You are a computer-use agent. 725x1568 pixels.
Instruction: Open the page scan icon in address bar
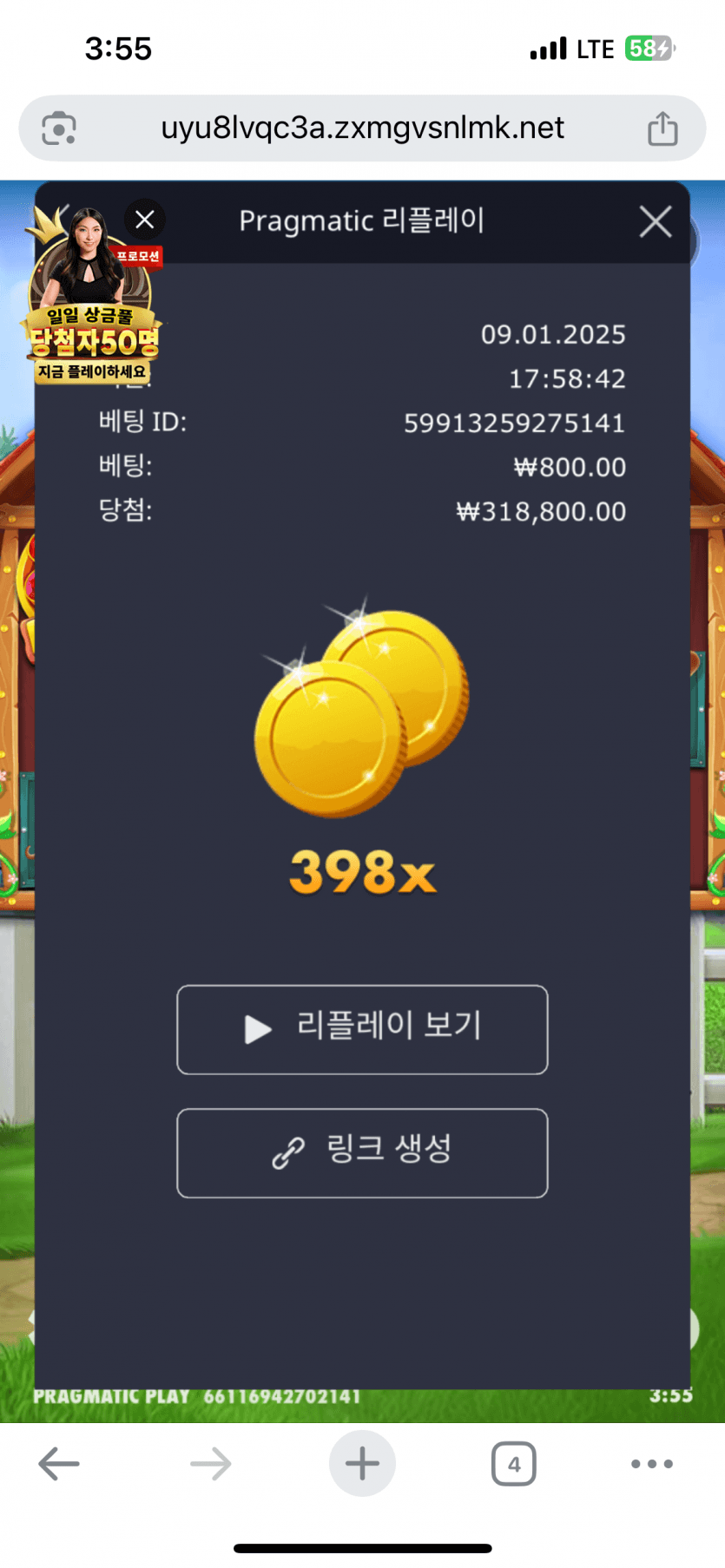tap(59, 128)
